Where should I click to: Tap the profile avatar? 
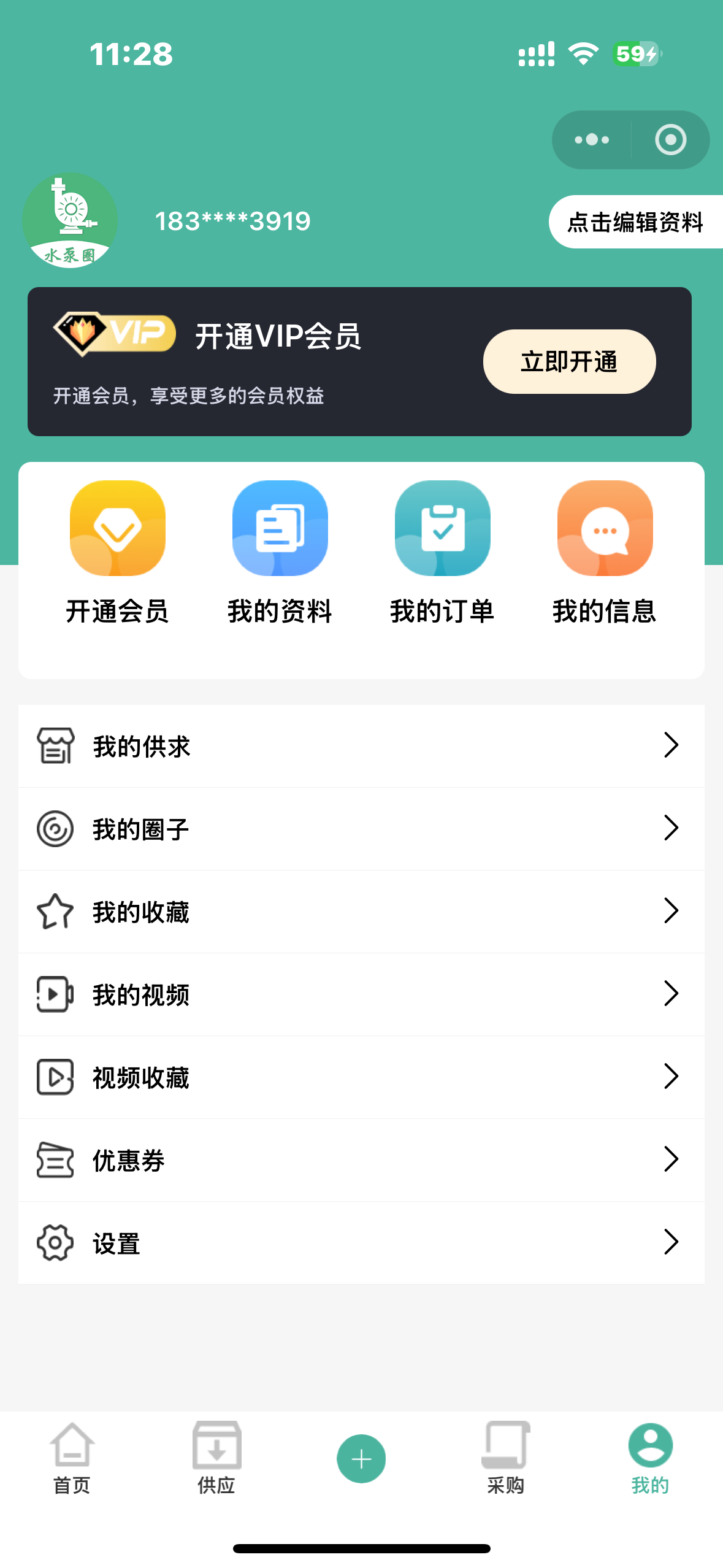(70, 220)
